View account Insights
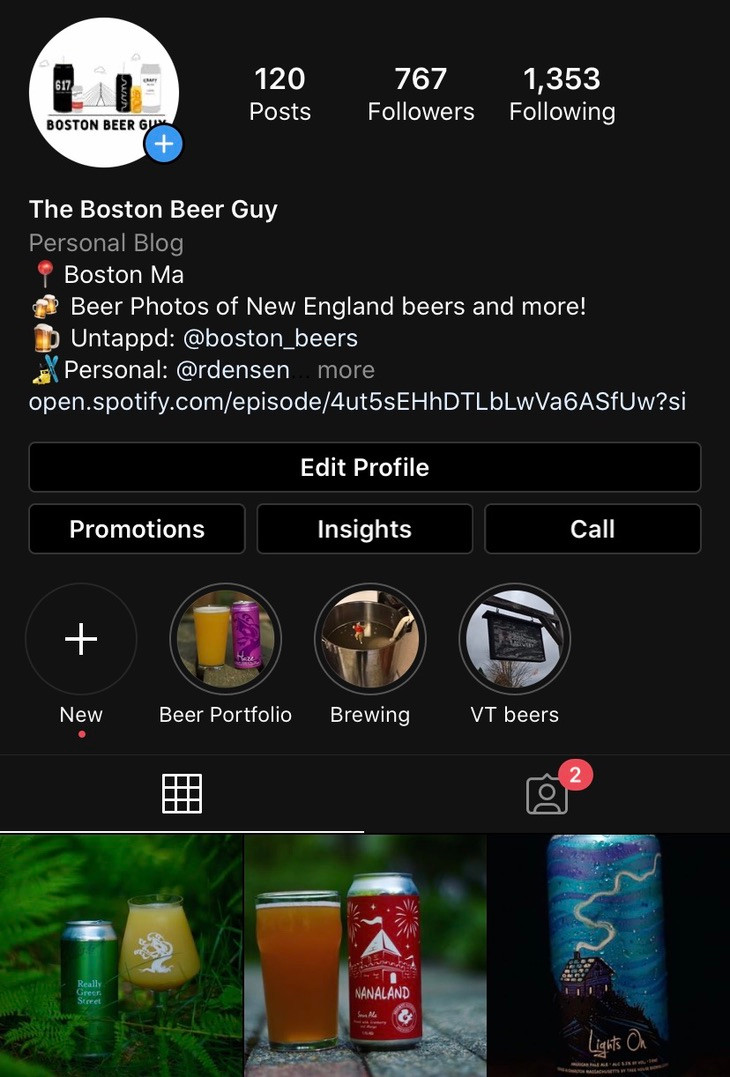This screenshot has height=1077, width=730. point(365,529)
